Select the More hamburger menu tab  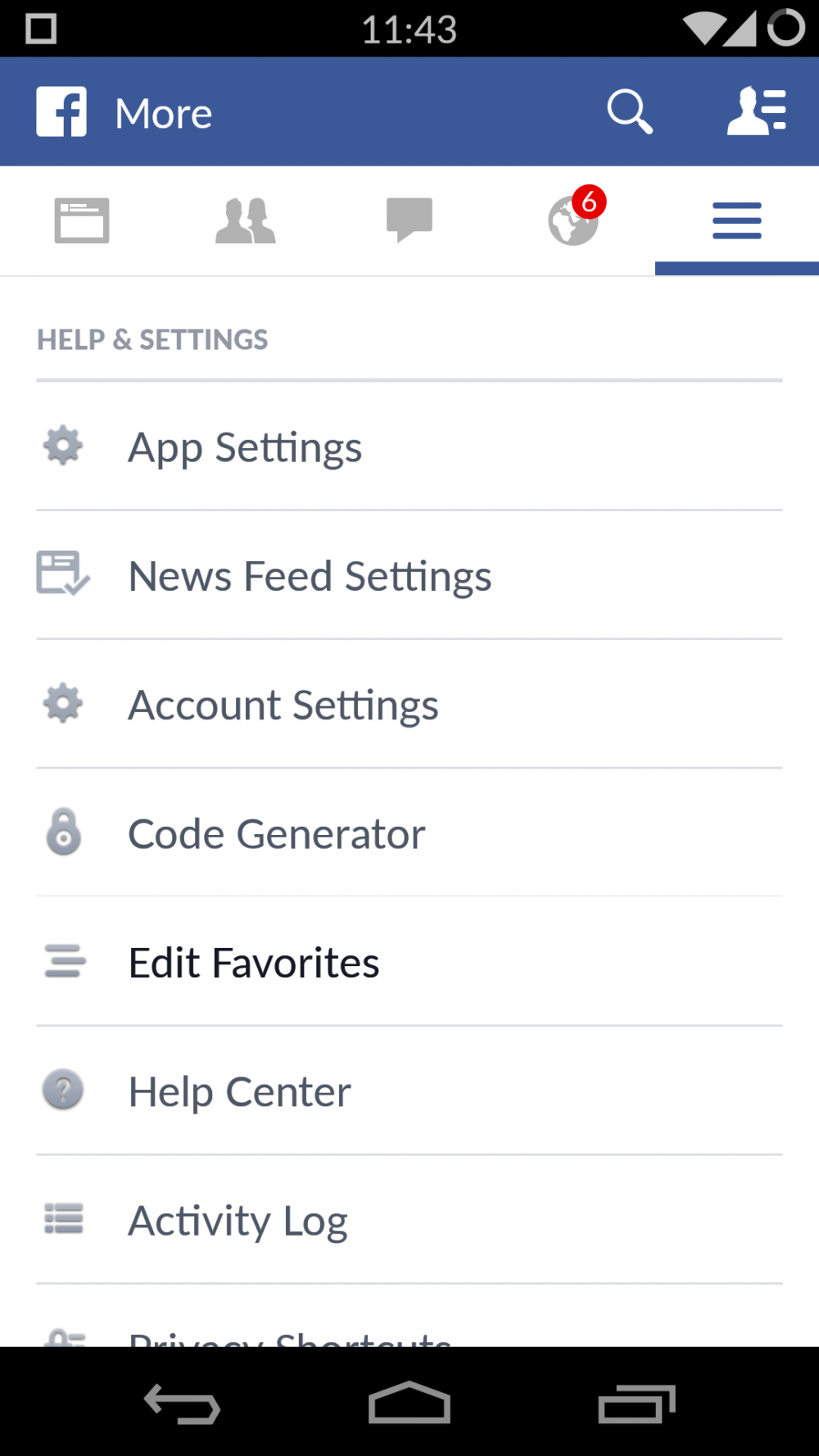tap(737, 220)
